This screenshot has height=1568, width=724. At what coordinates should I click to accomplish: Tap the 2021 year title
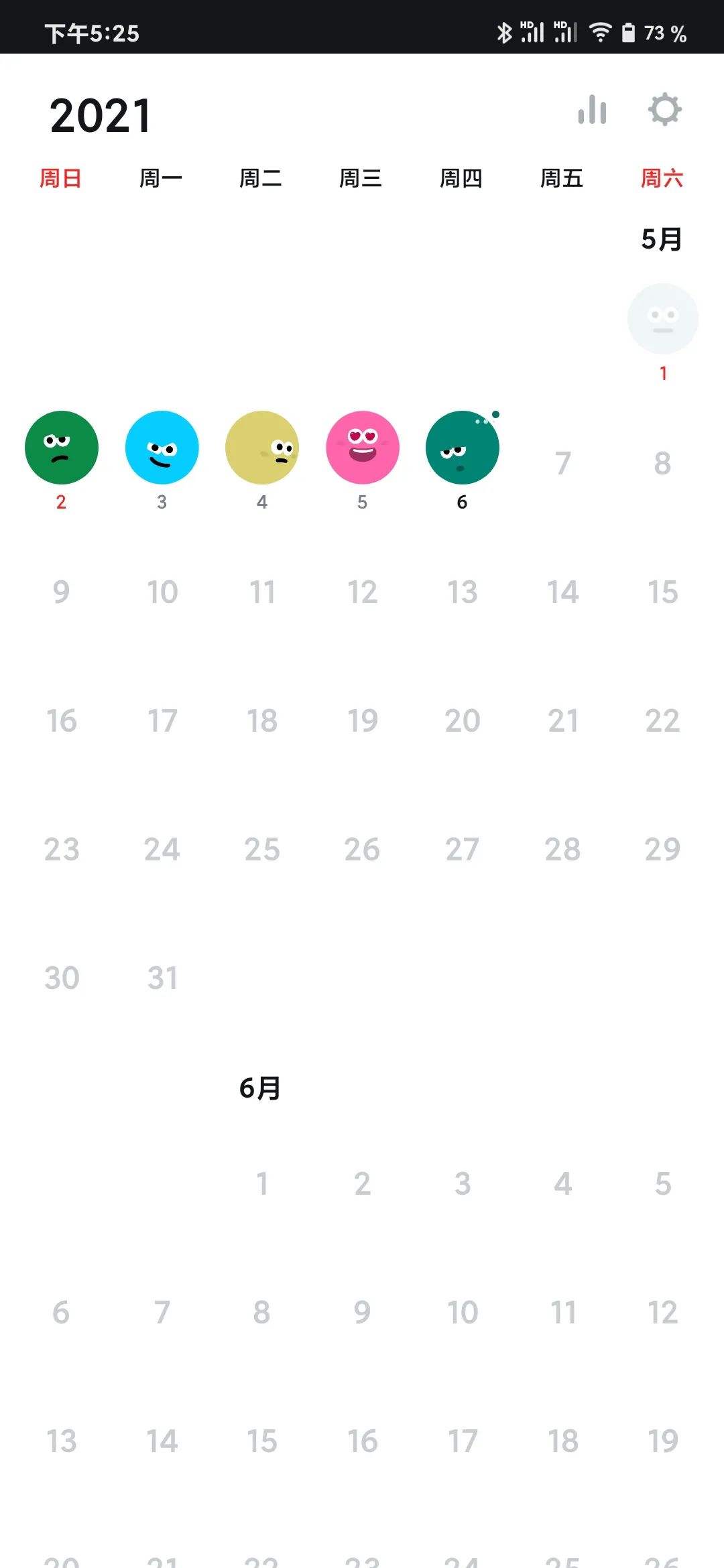click(x=101, y=116)
